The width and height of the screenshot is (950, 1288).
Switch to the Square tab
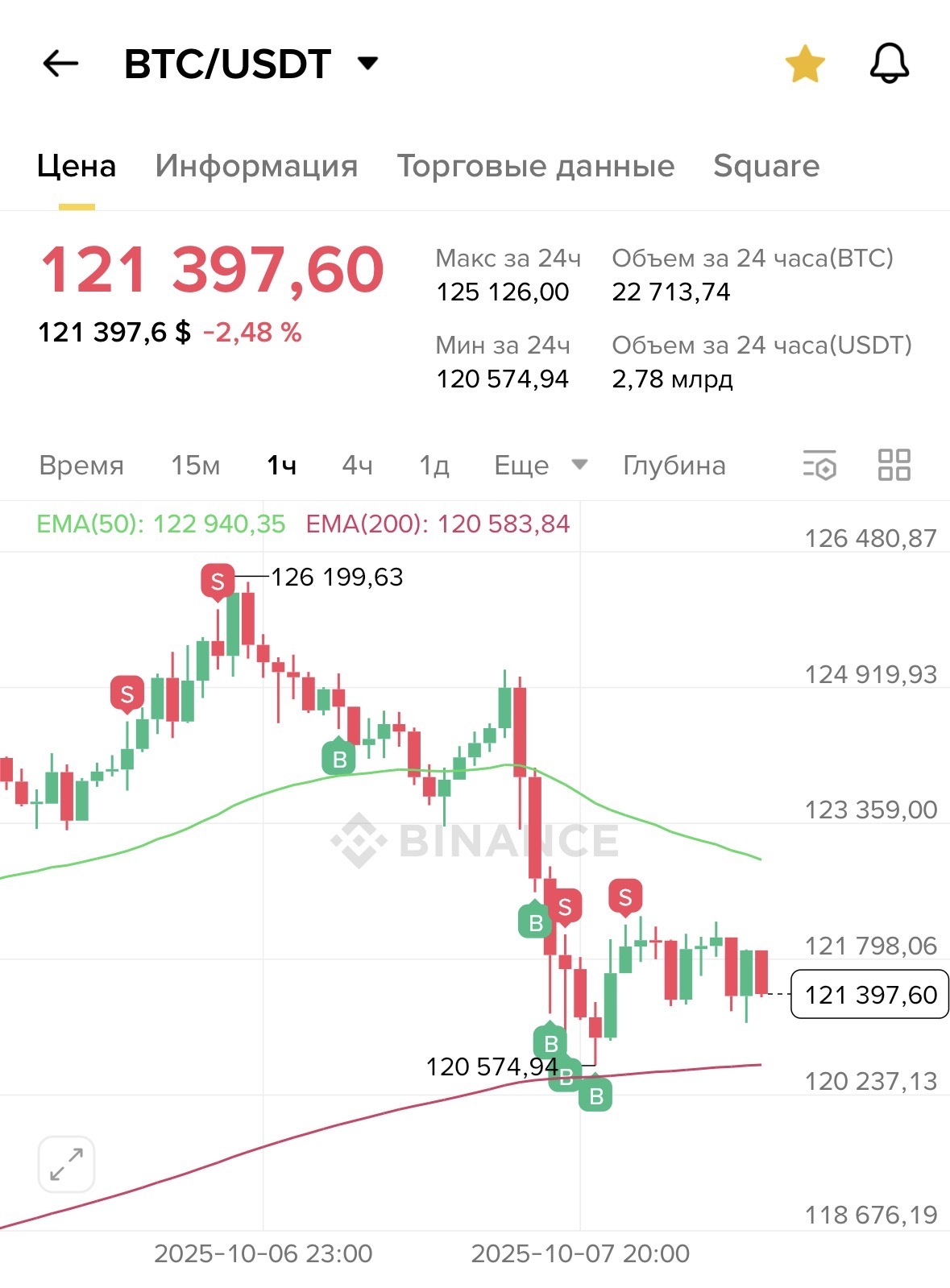coord(765,166)
